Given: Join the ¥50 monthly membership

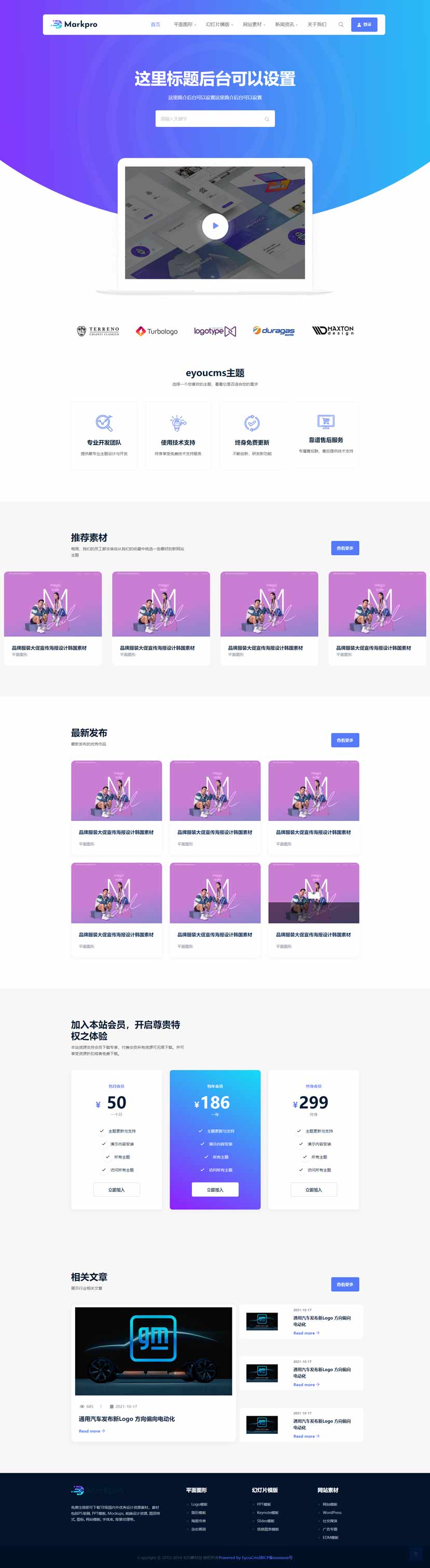Looking at the screenshot, I should pos(116,1189).
